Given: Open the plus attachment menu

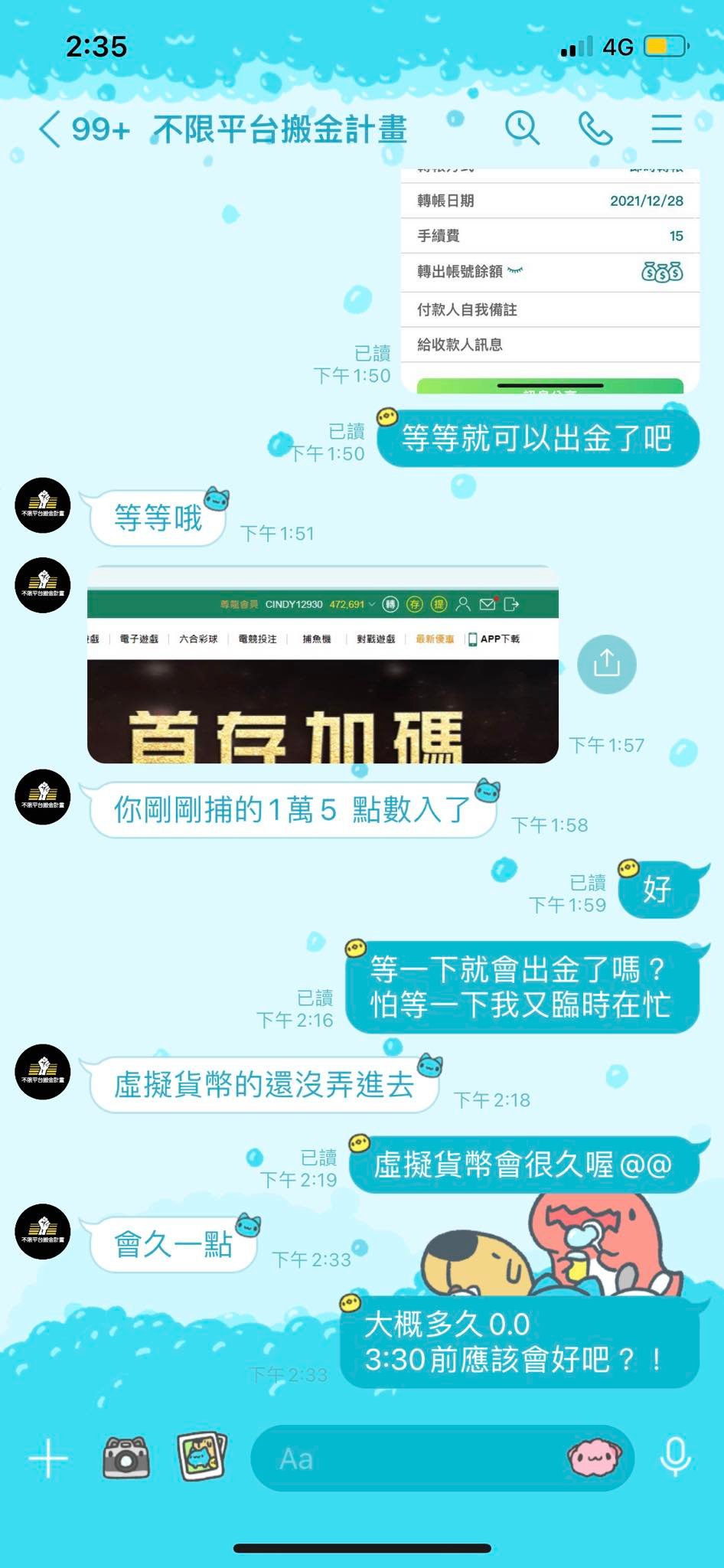Looking at the screenshot, I should (x=48, y=1459).
